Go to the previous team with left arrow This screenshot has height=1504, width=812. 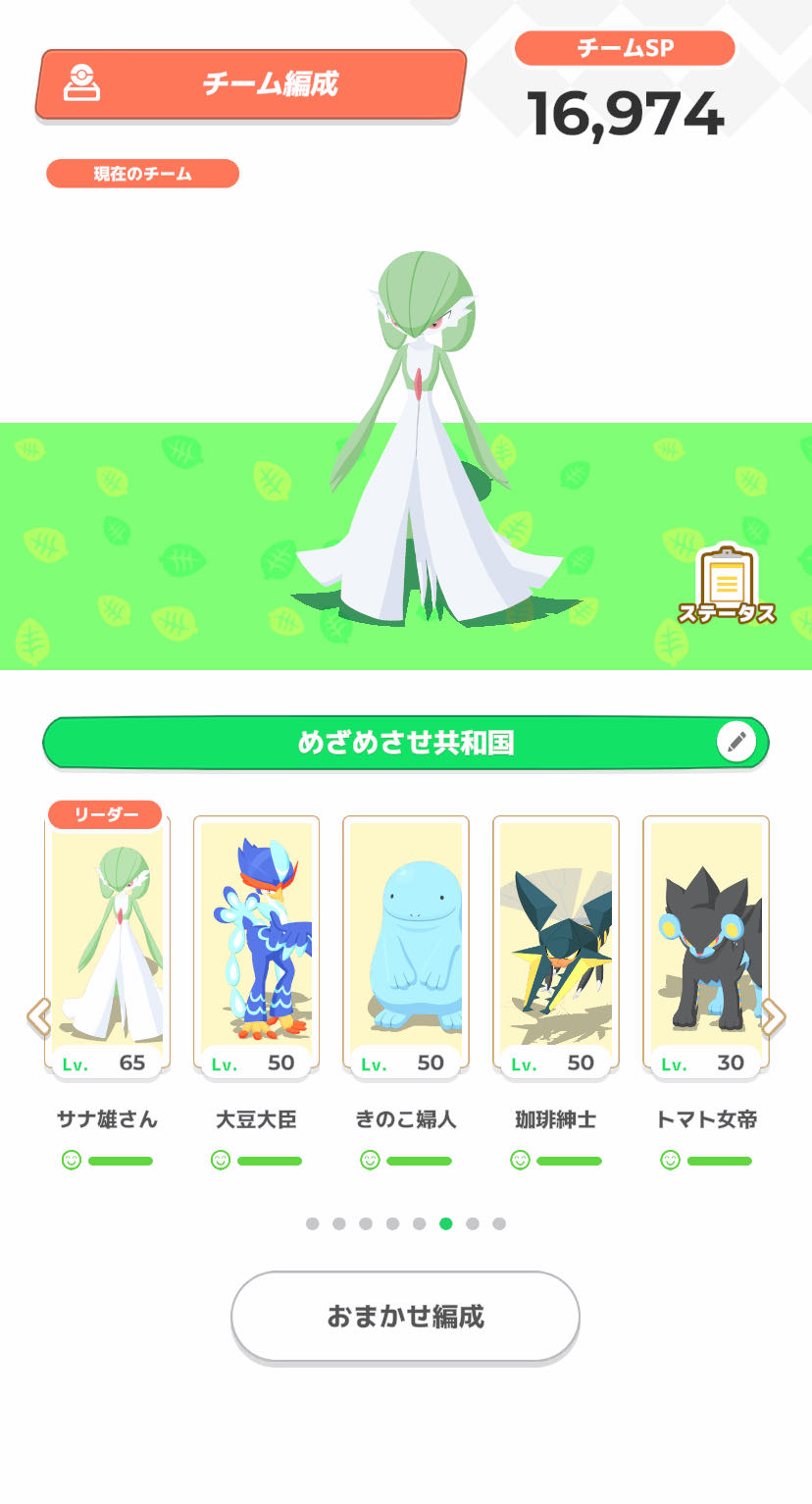(x=38, y=1017)
